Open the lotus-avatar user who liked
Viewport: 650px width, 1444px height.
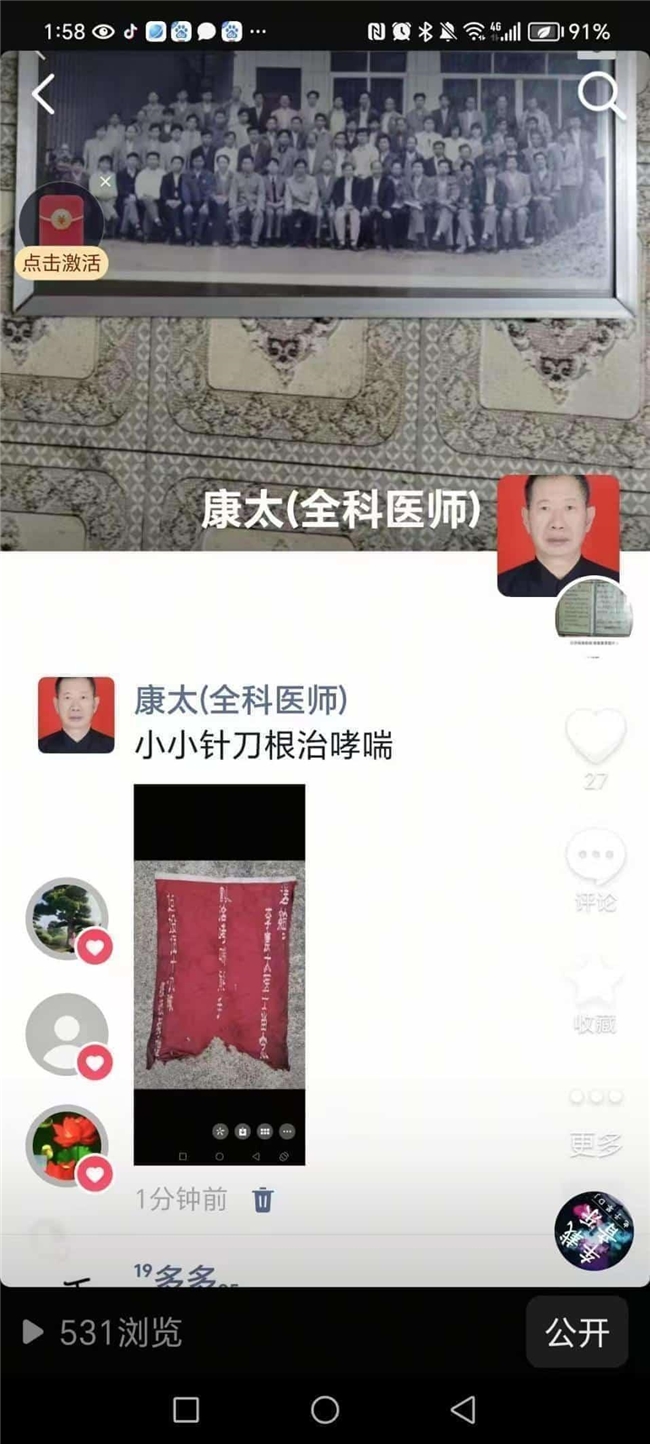click(66, 1145)
